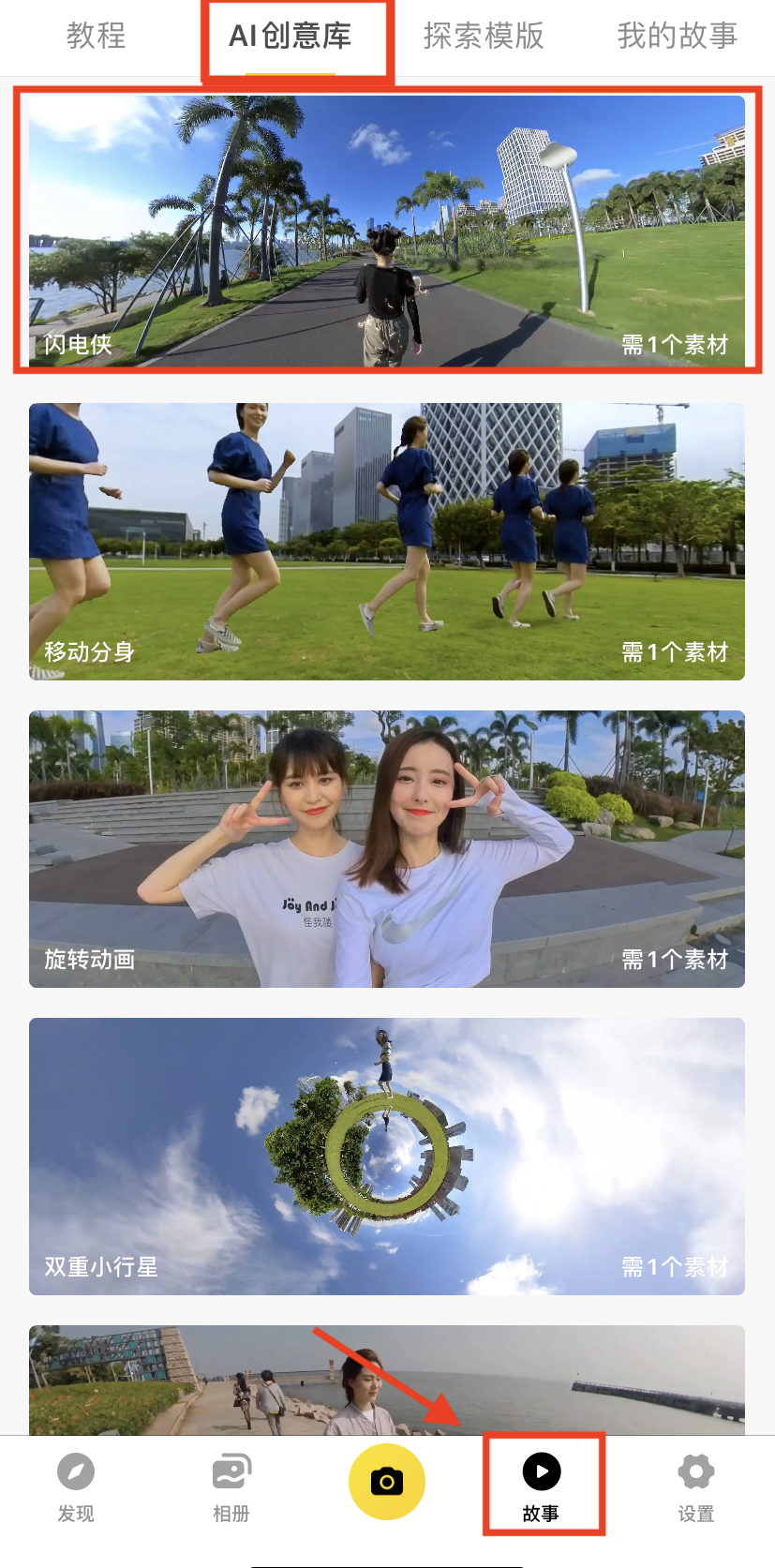
Task: Open the 闪电侠 template
Action: 386,231
